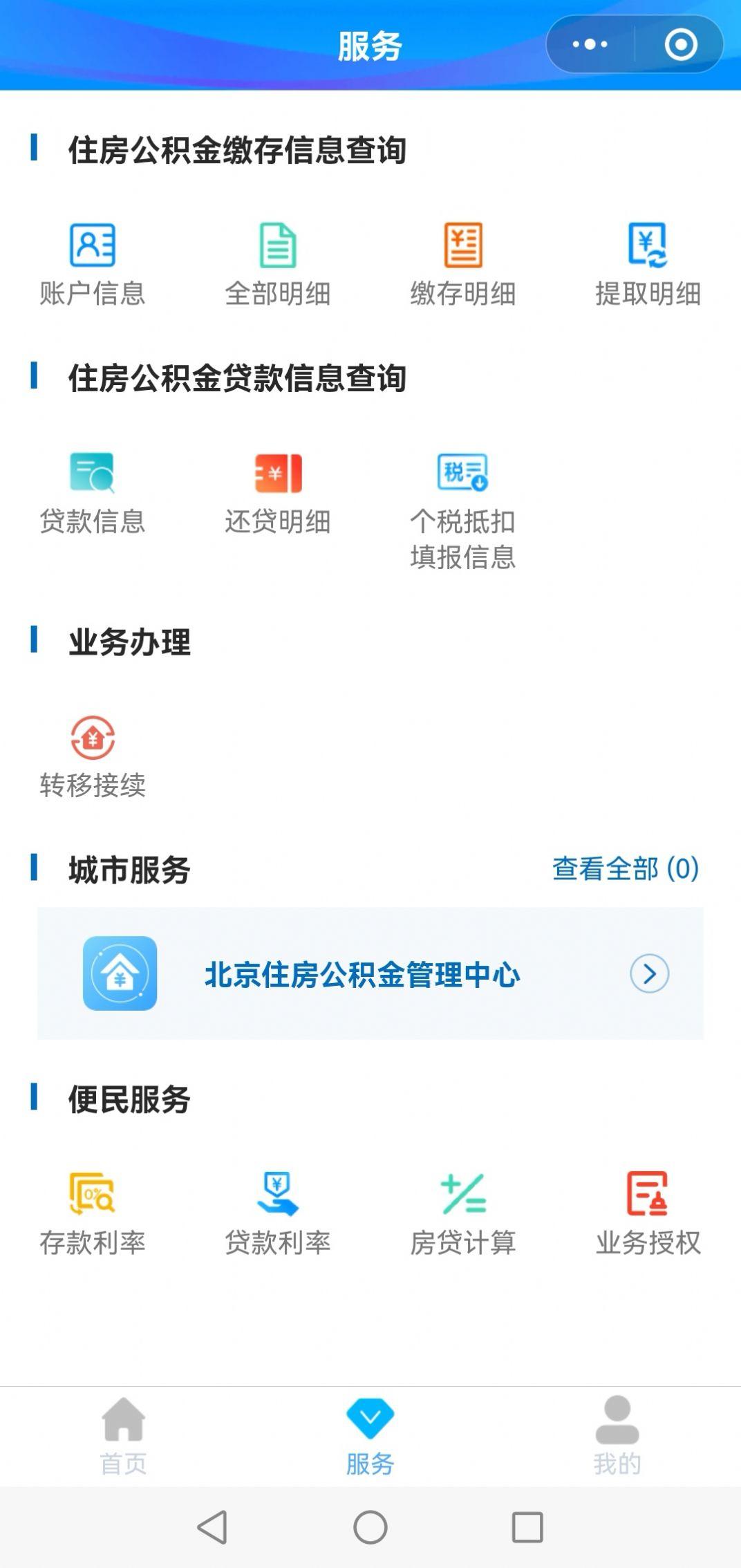This screenshot has height=1568, width=741.
Task: Close the mini program via circle icon
Action: (x=681, y=45)
